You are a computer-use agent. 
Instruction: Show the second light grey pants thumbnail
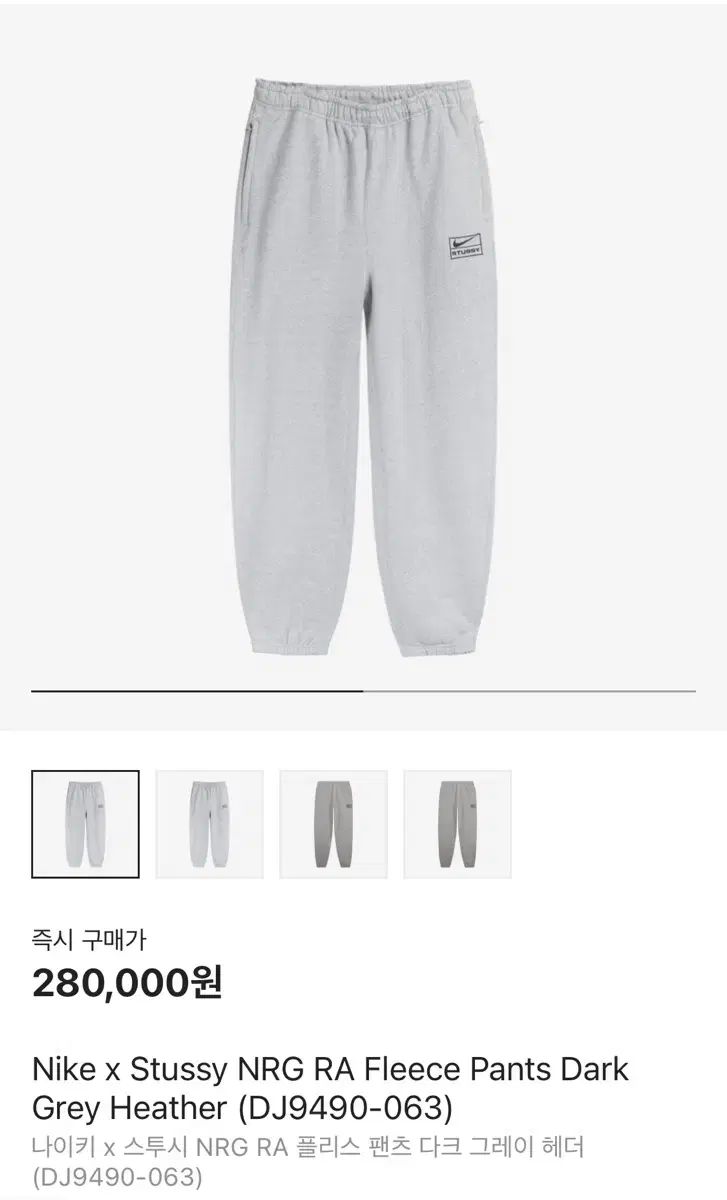pyautogui.click(x=209, y=824)
